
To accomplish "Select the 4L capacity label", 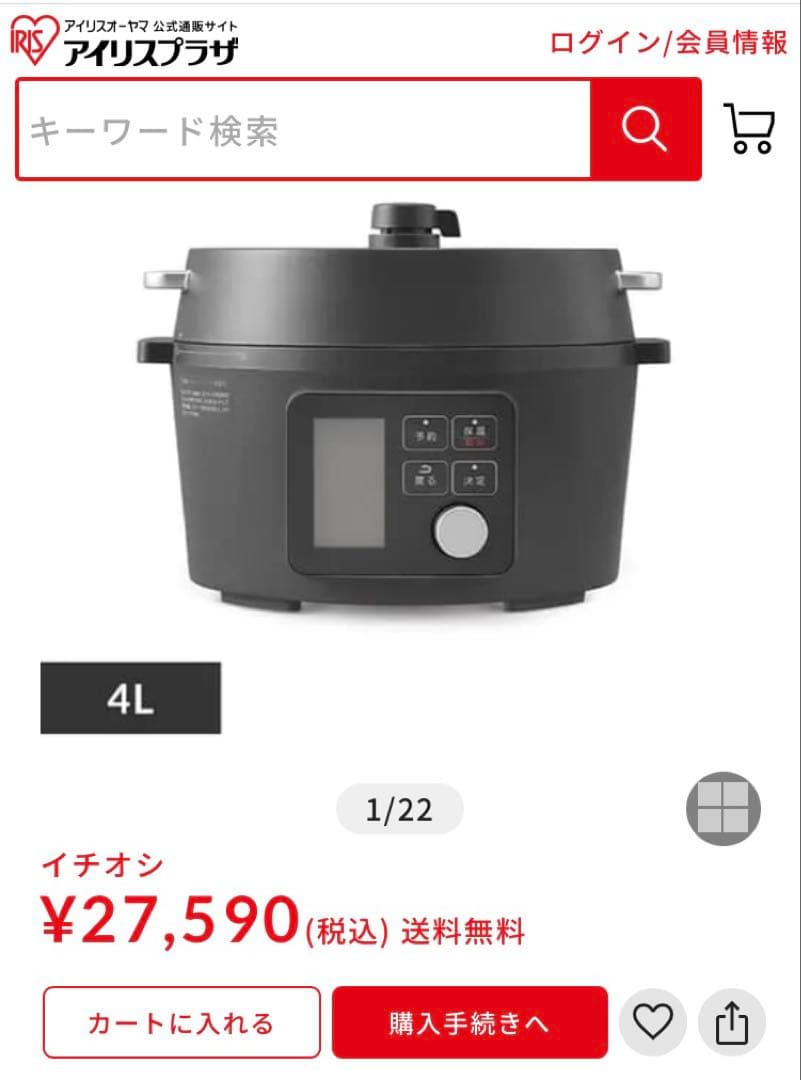I will click(133, 697).
